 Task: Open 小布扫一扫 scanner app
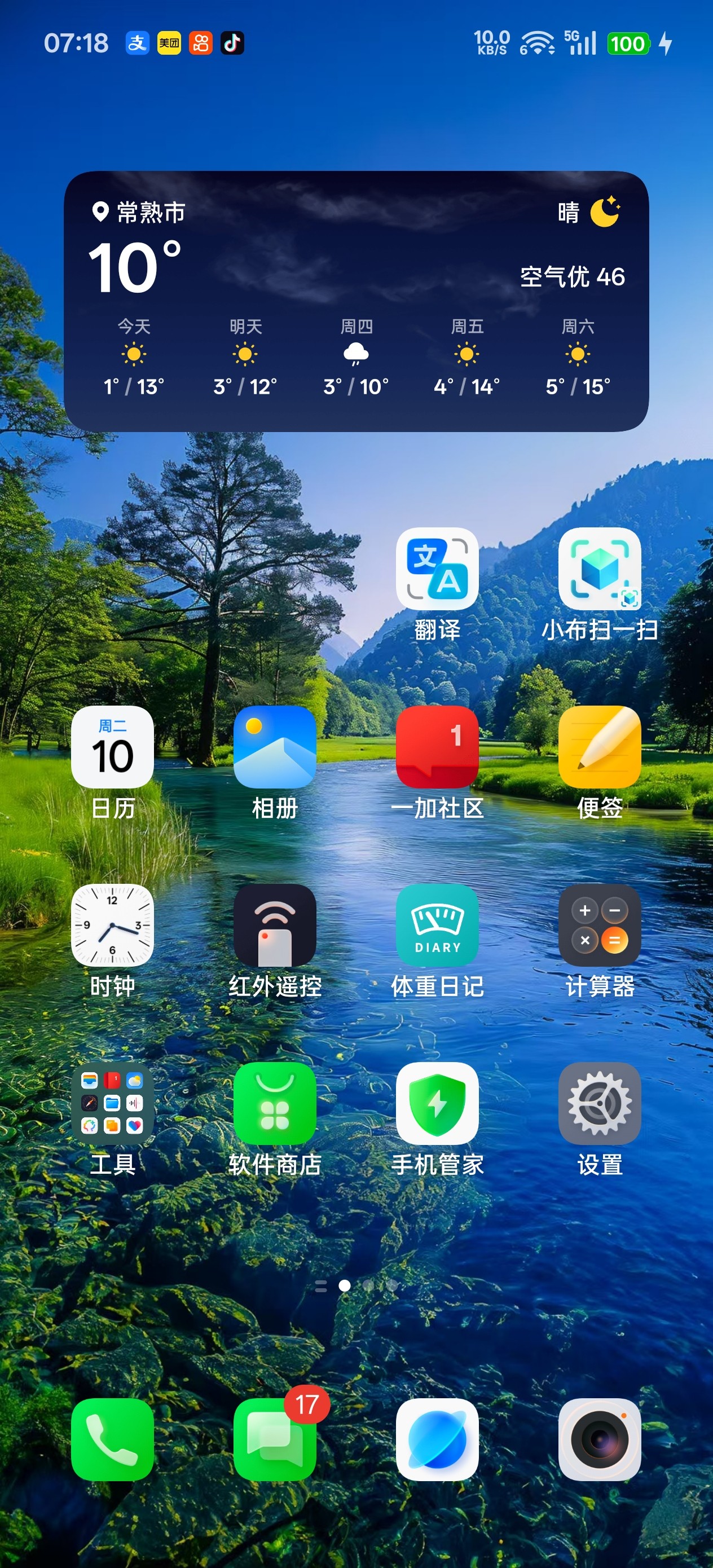599,569
